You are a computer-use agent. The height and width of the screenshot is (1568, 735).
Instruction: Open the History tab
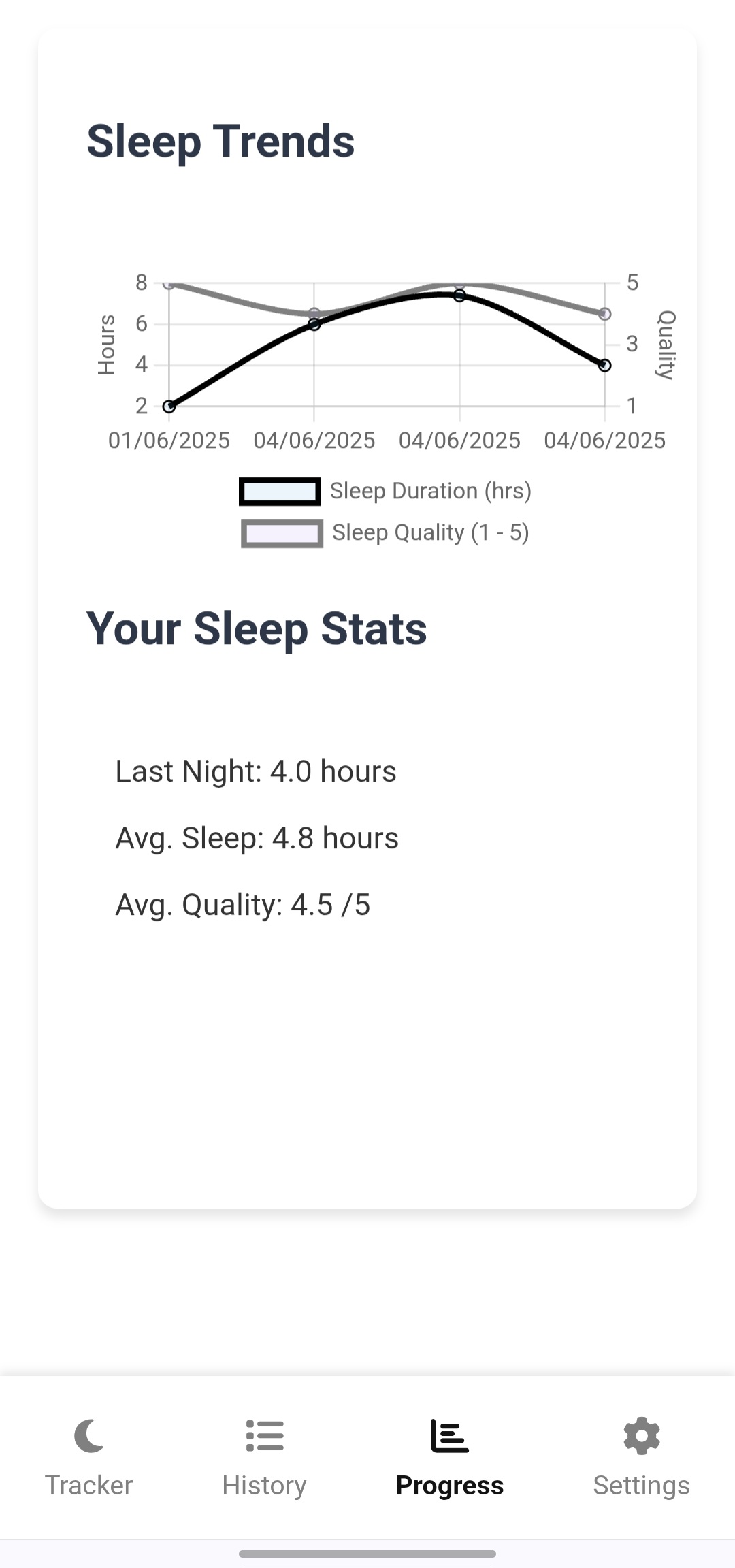pyautogui.click(x=264, y=1458)
